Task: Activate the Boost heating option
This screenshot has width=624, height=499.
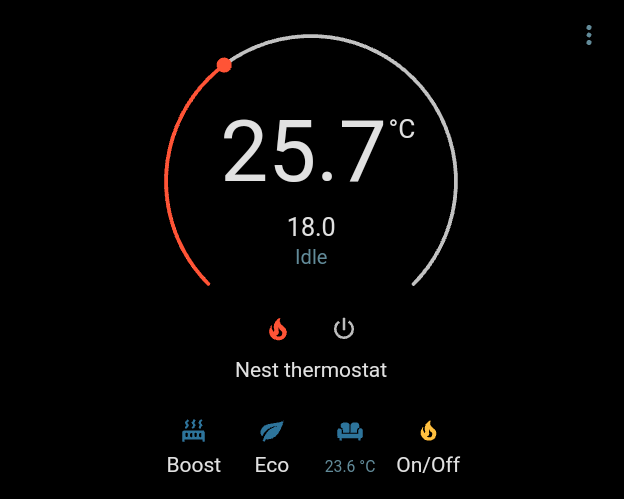Action: pyautogui.click(x=194, y=446)
